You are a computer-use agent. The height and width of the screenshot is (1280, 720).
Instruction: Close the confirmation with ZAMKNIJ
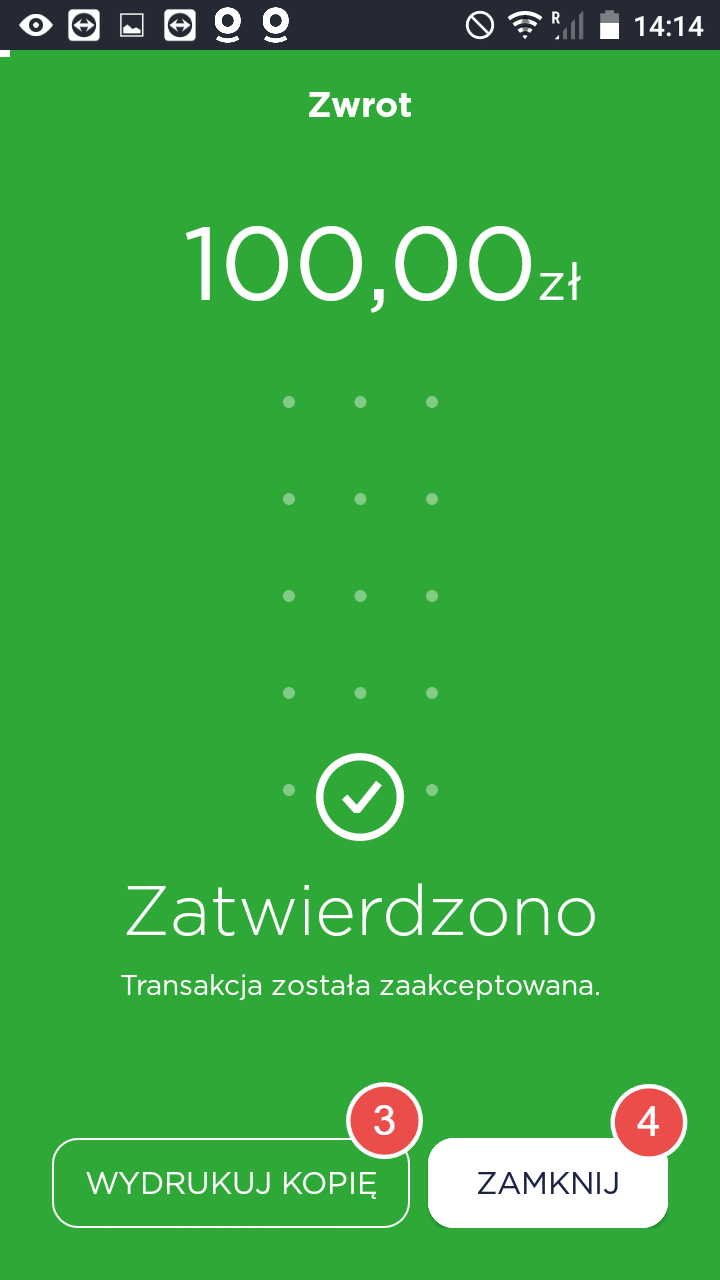[547, 1183]
